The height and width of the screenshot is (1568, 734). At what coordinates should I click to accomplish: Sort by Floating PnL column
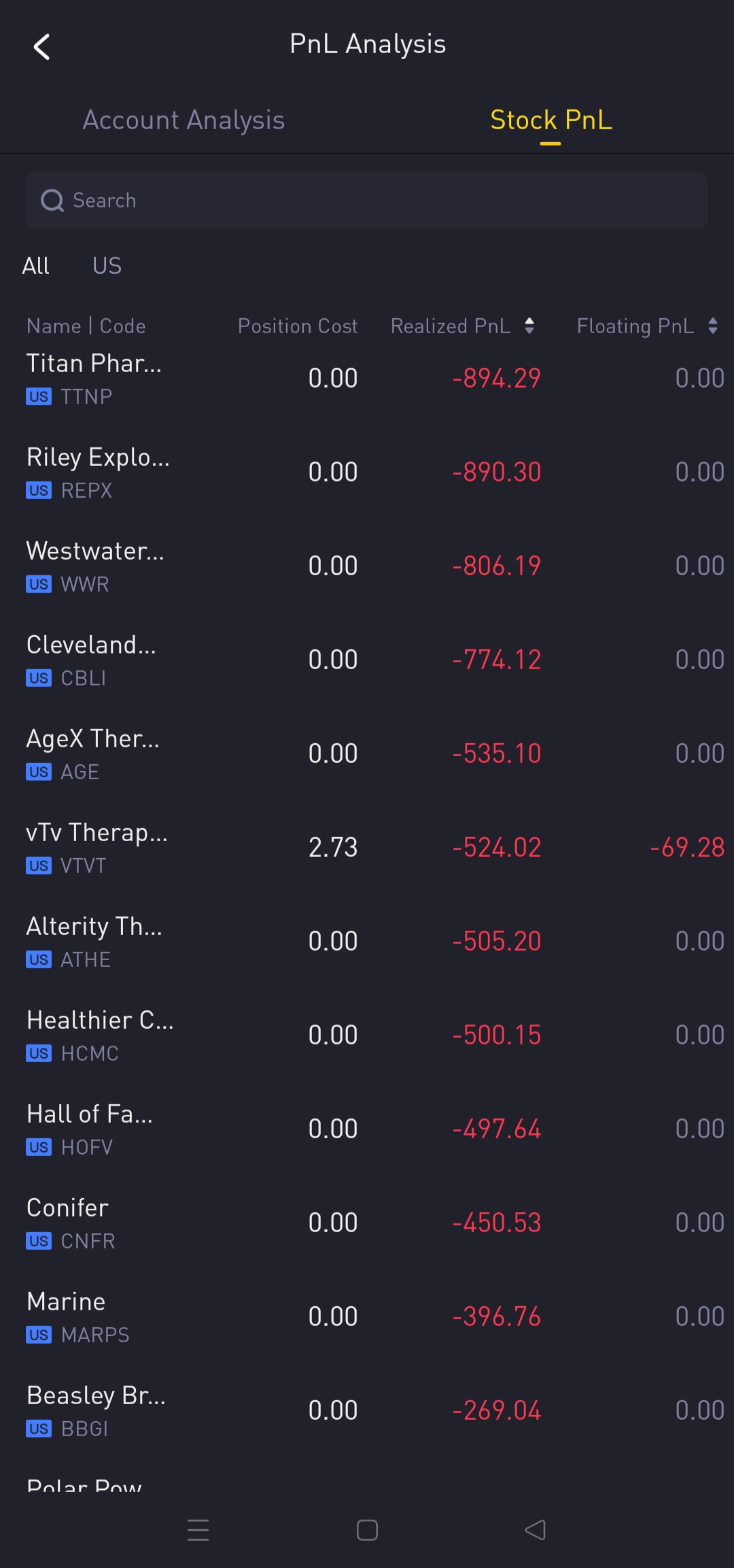point(647,326)
